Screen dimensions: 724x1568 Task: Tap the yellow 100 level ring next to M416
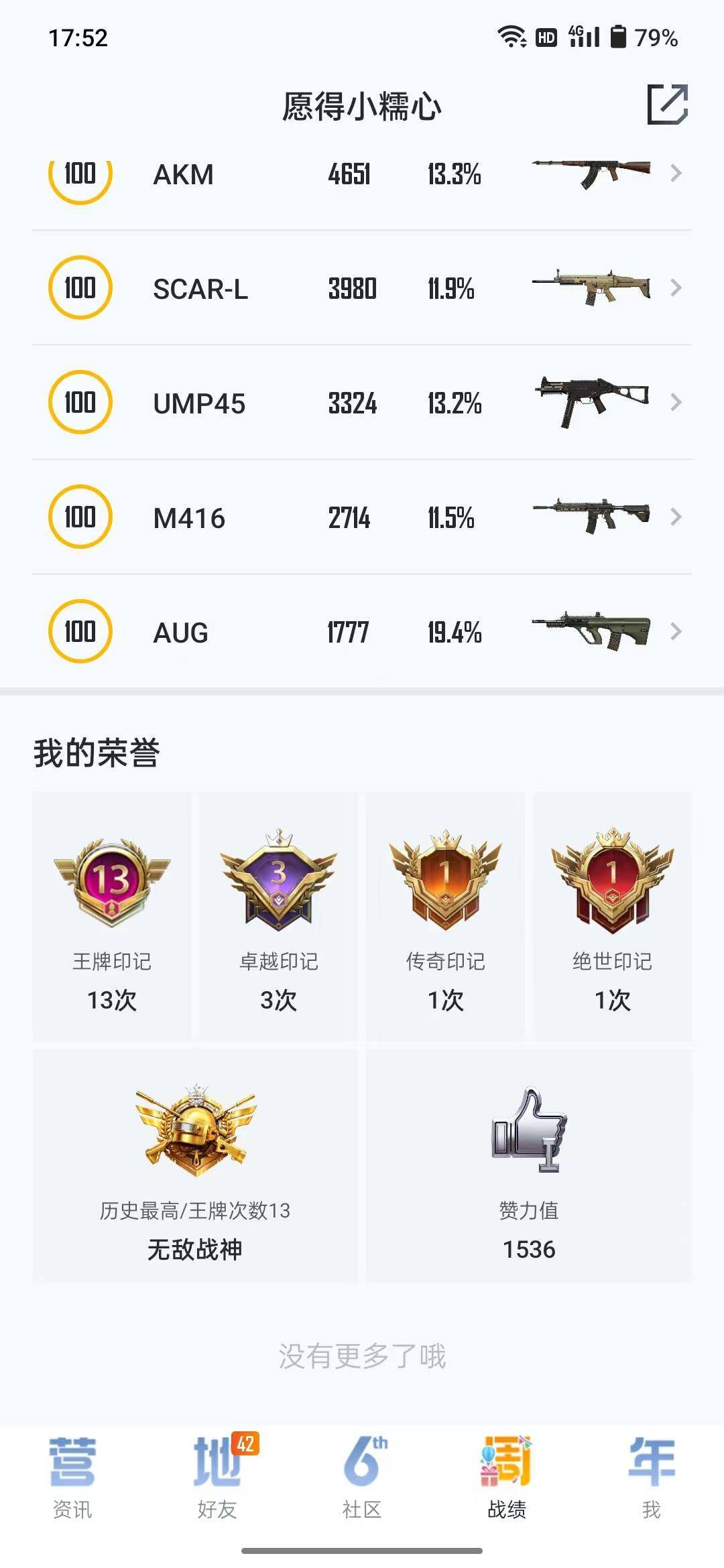pos(80,517)
